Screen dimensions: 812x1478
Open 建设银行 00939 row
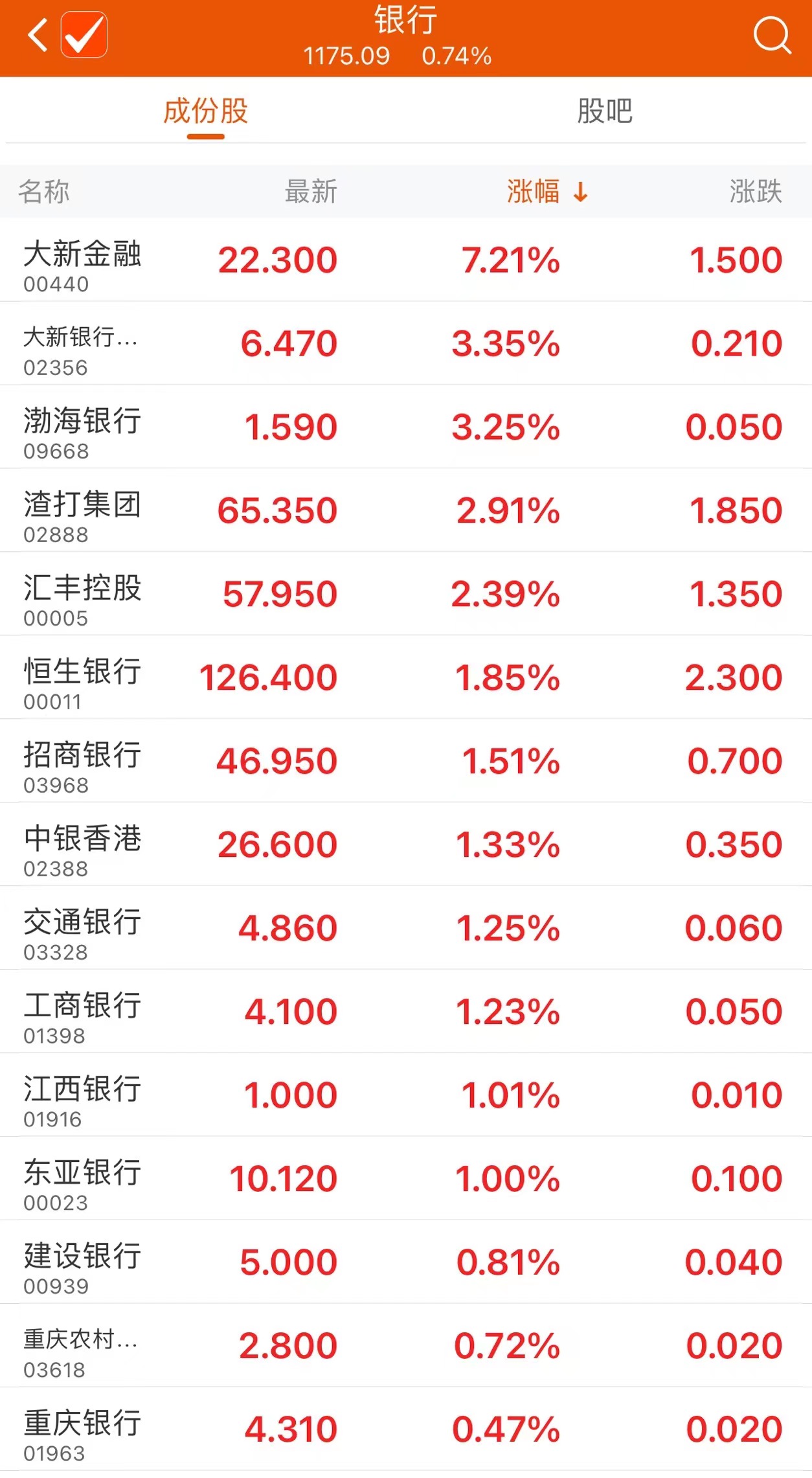pos(406,1263)
